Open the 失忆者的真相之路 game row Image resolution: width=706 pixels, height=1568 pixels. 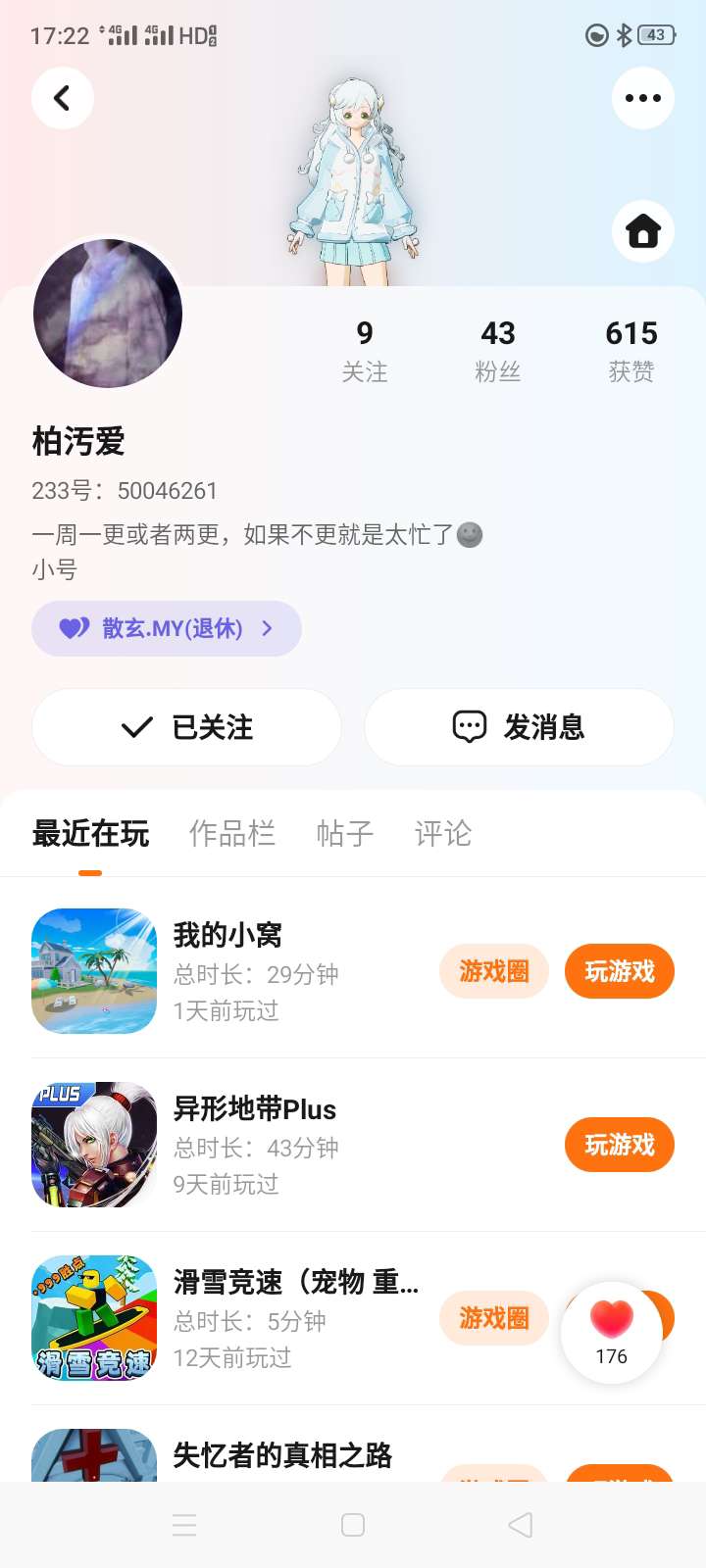[282, 1455]
